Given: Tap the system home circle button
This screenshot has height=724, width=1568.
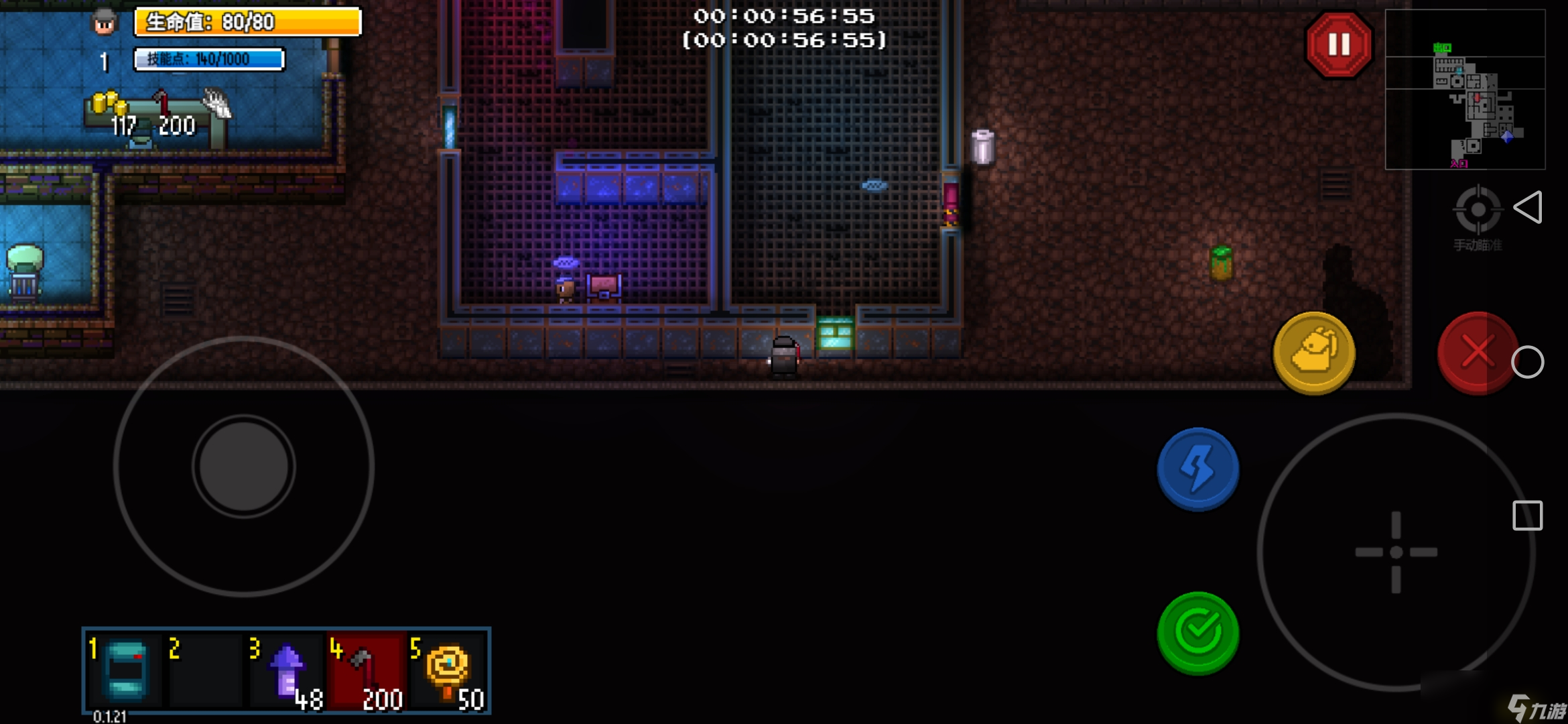Looking at the screenshot, I should [x=1527, y=363].
